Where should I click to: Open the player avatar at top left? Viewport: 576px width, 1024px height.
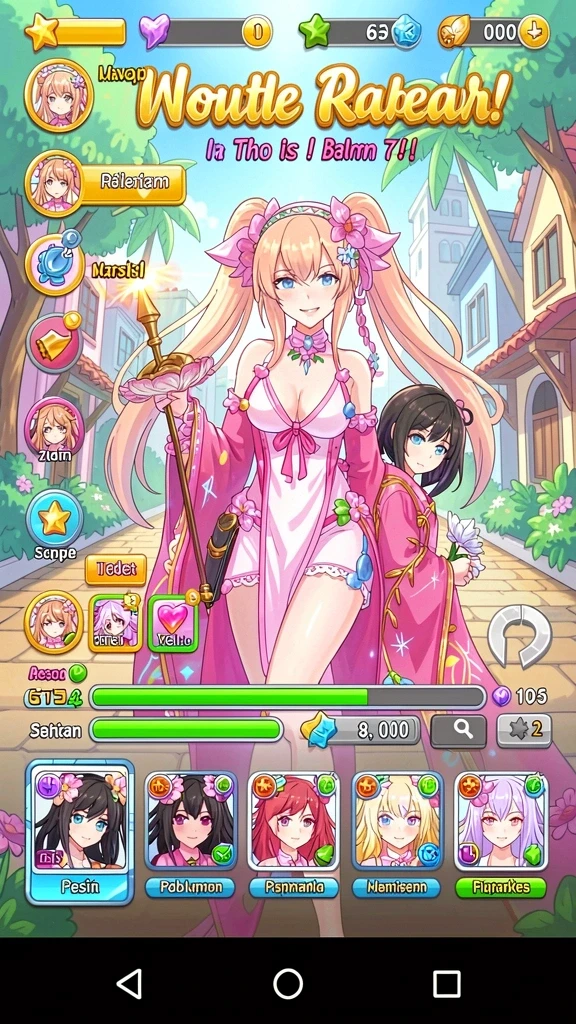[x=58, y=95]
